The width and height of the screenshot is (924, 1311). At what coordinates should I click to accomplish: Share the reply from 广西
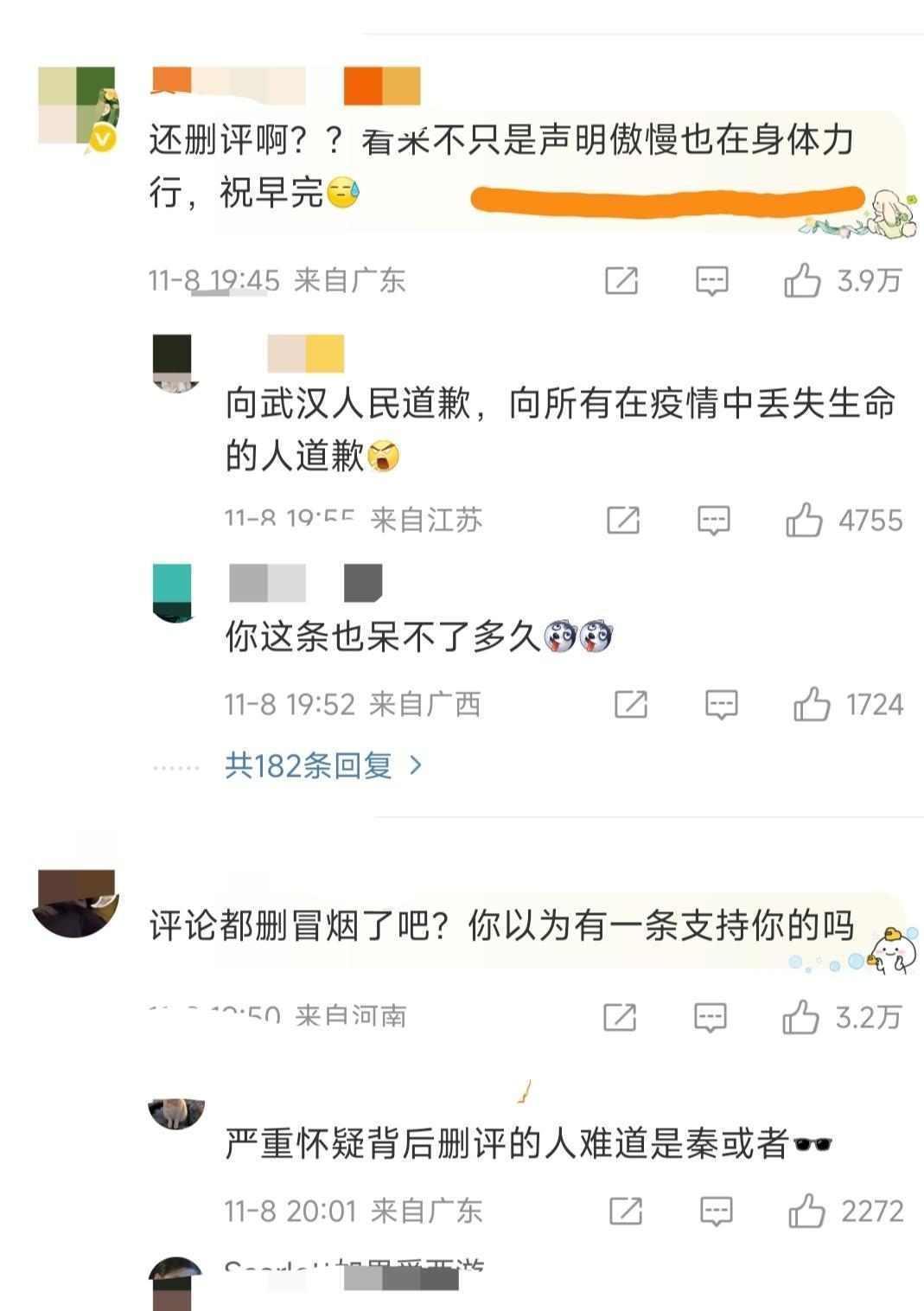pos(631,705)
